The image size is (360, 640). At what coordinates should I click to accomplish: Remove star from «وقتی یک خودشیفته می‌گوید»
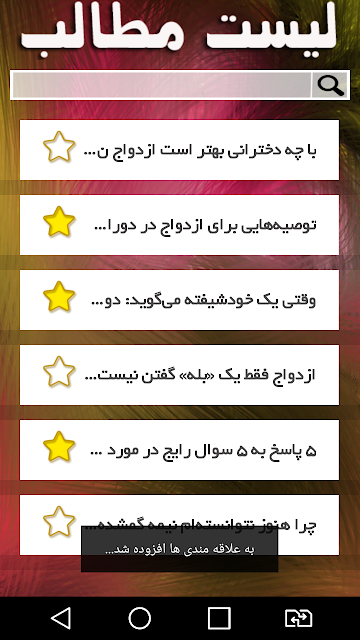point(59,297)
